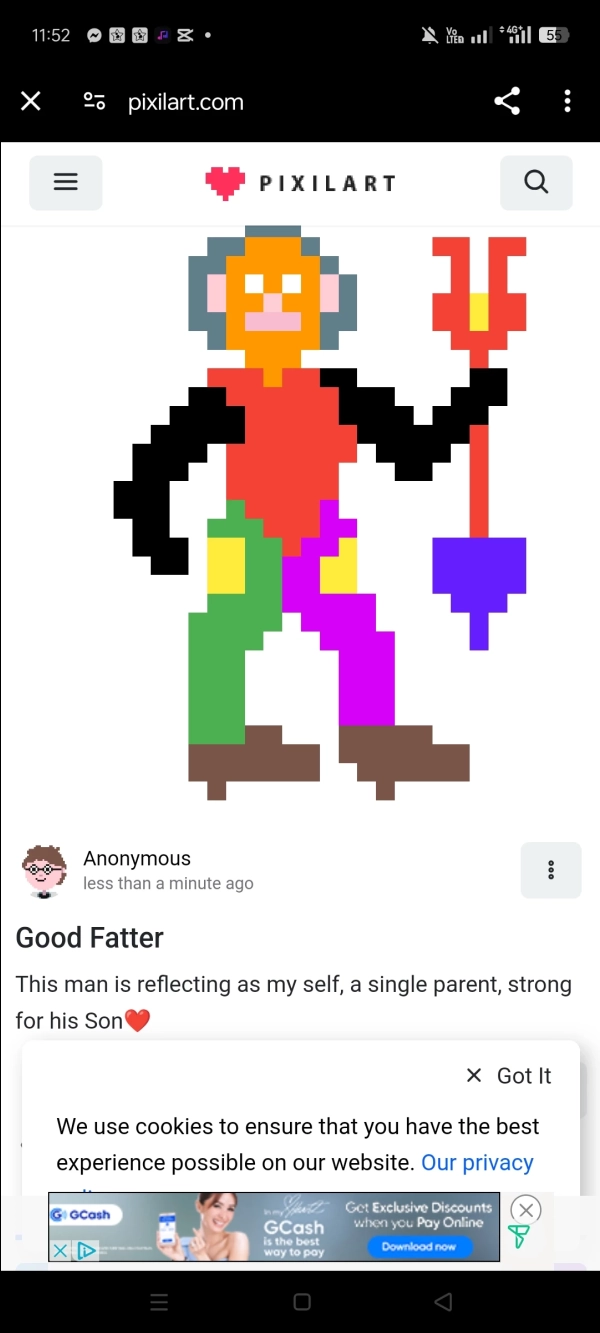Close the GCash ad banner
Image resolution: width=600 pixels, height=1333 pixels.
525,1211
